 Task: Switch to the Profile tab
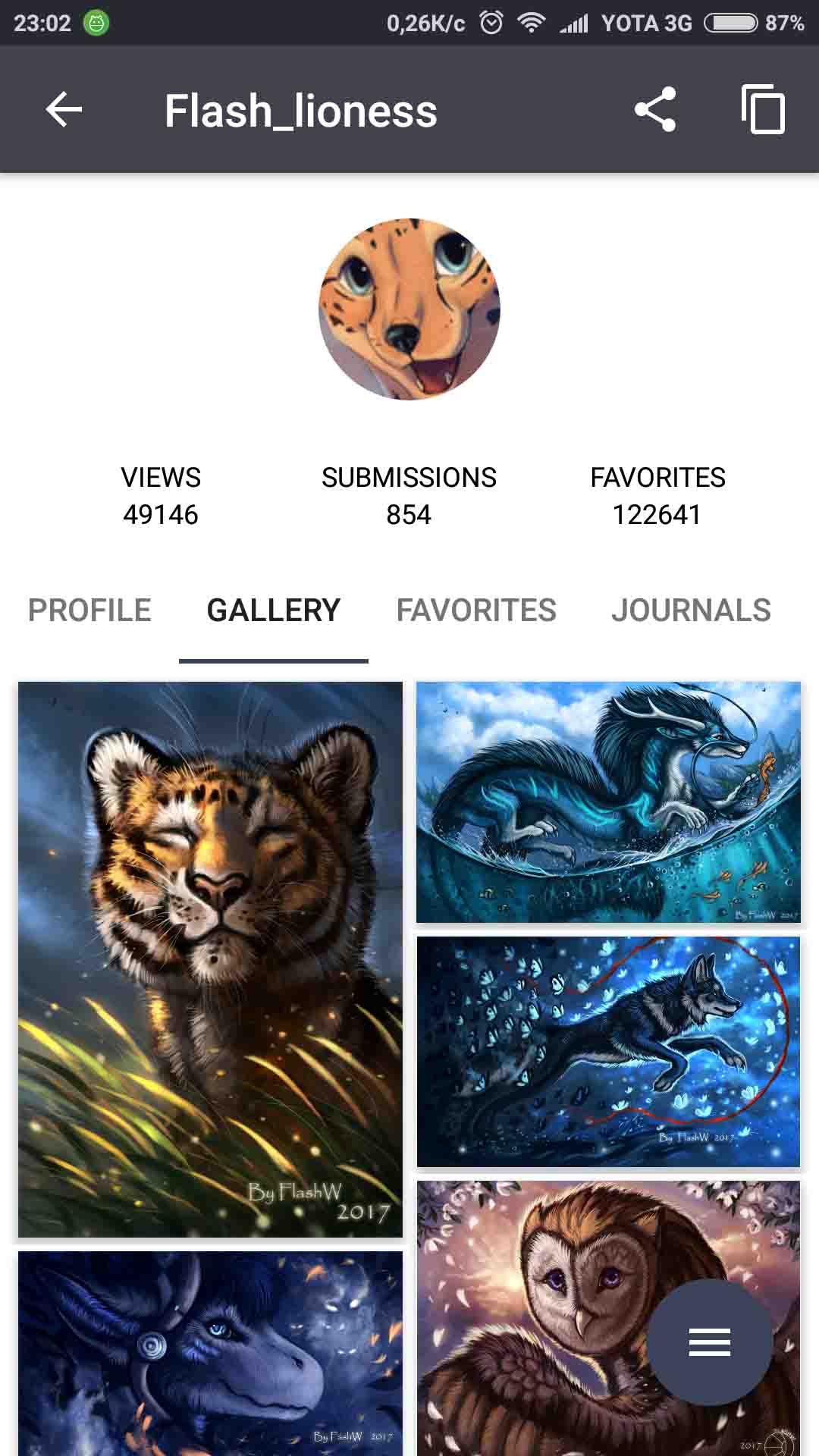click(x=89, y=610)
